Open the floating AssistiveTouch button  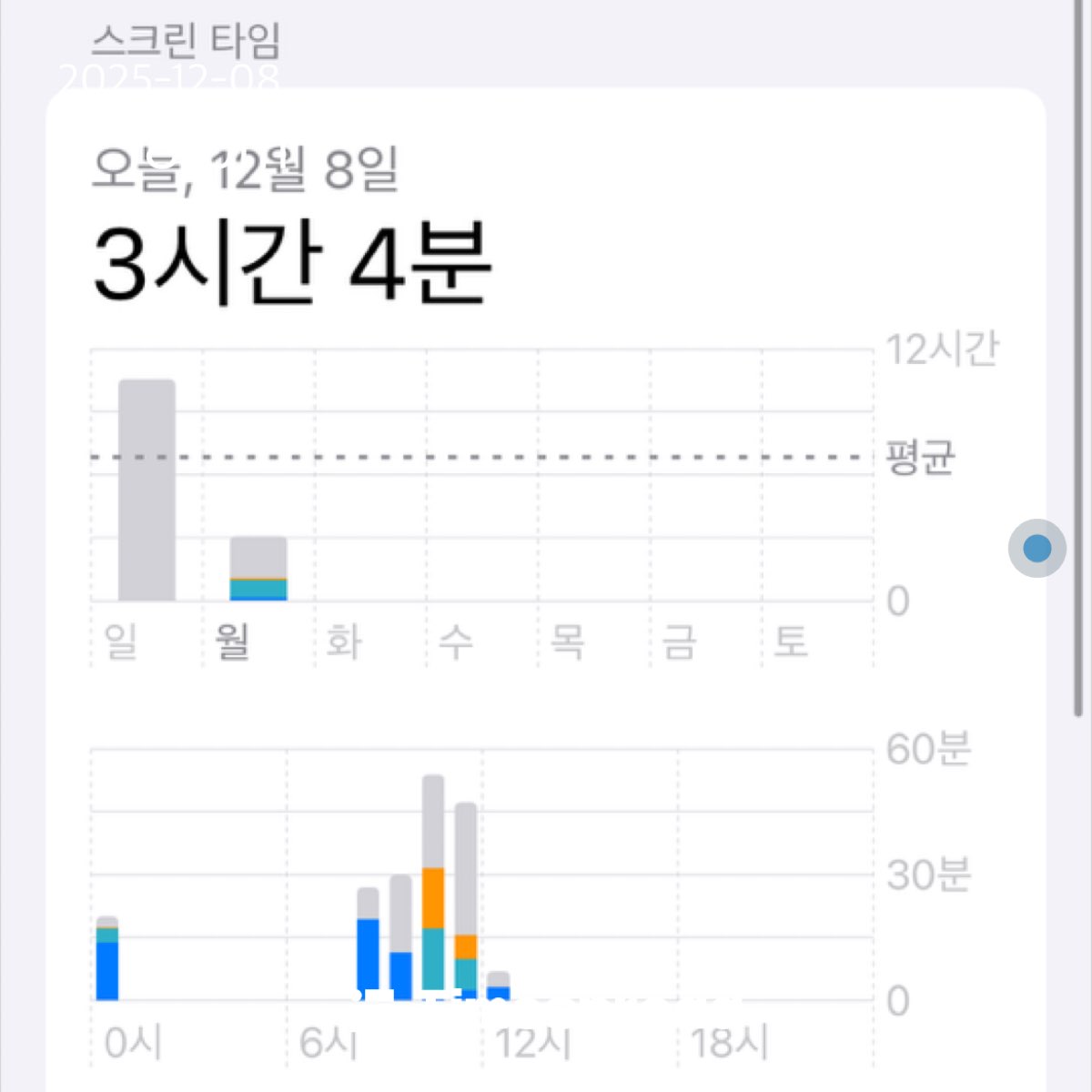pos(1036,548)
